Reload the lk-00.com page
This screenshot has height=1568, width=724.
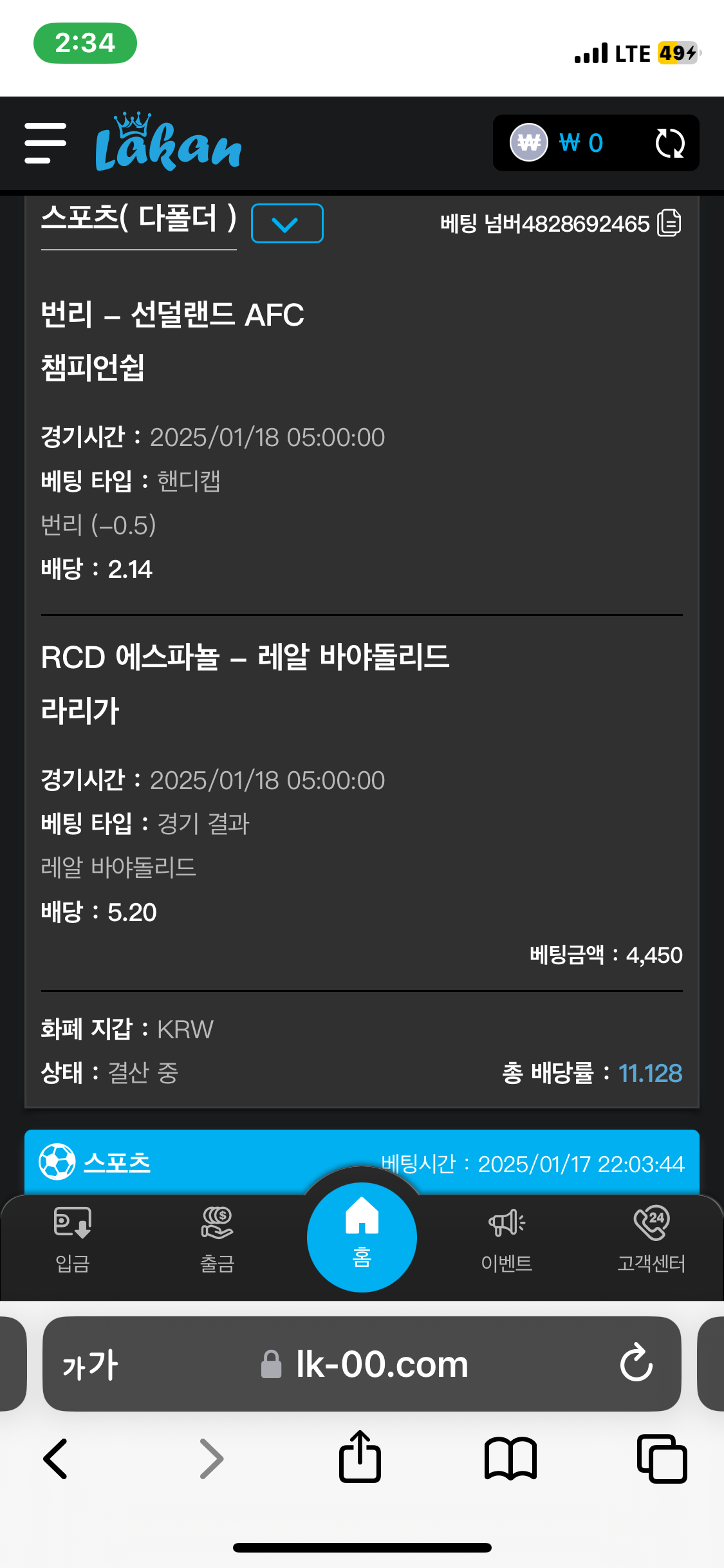(636, 1363)
